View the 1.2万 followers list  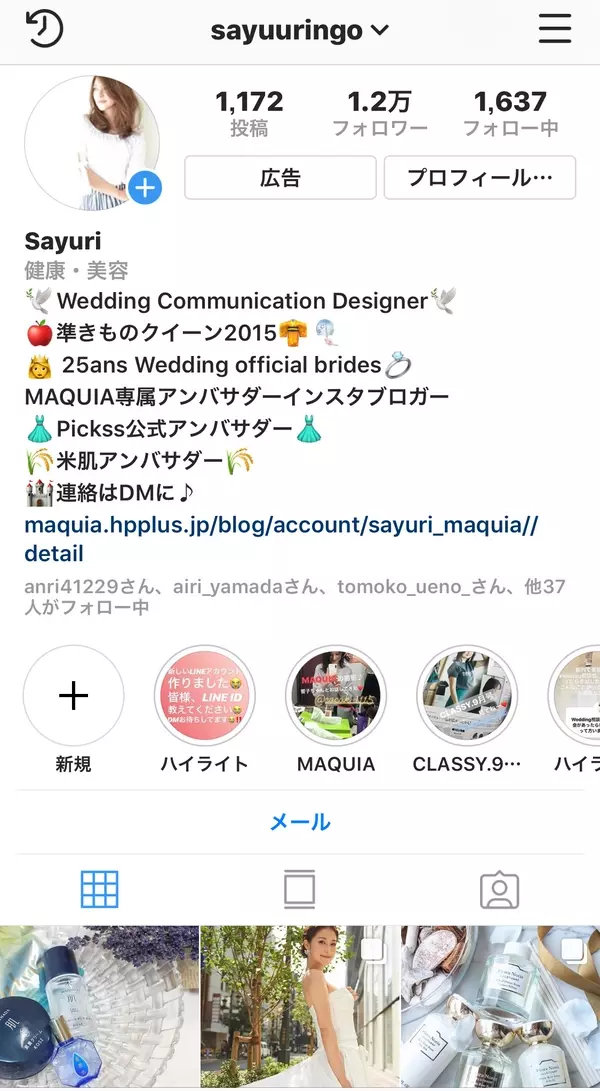[x=380, y=113]
